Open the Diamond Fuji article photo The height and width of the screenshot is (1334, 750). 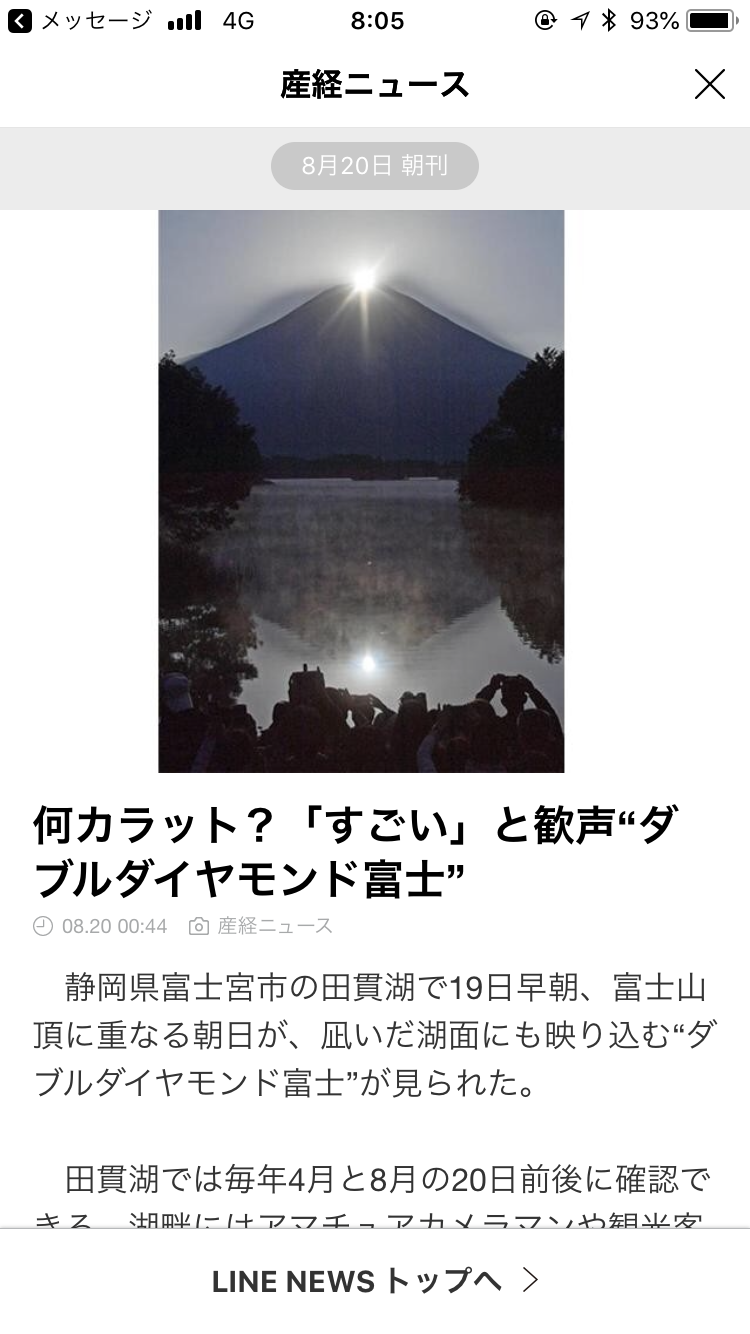pos(361,490)
